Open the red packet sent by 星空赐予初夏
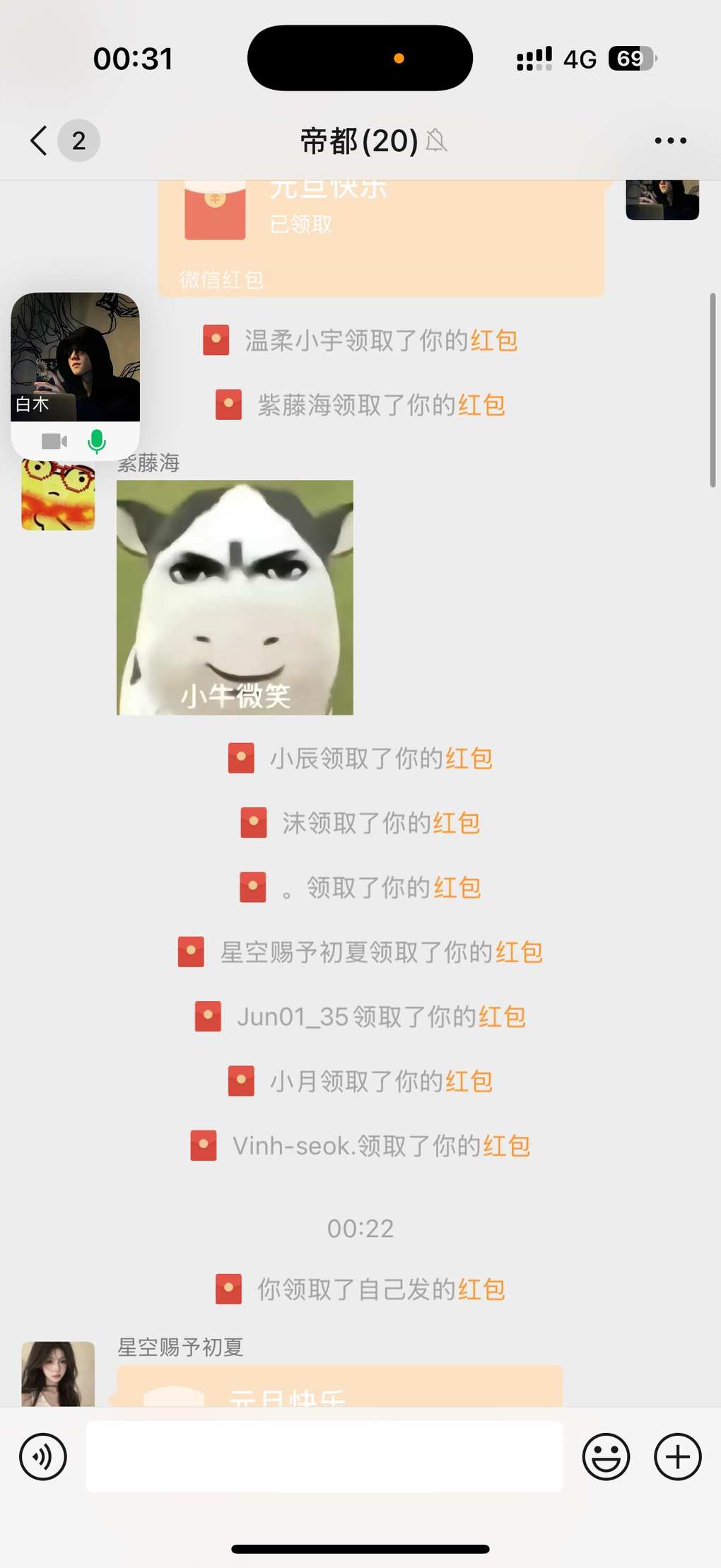 (x=339, y=1387)
